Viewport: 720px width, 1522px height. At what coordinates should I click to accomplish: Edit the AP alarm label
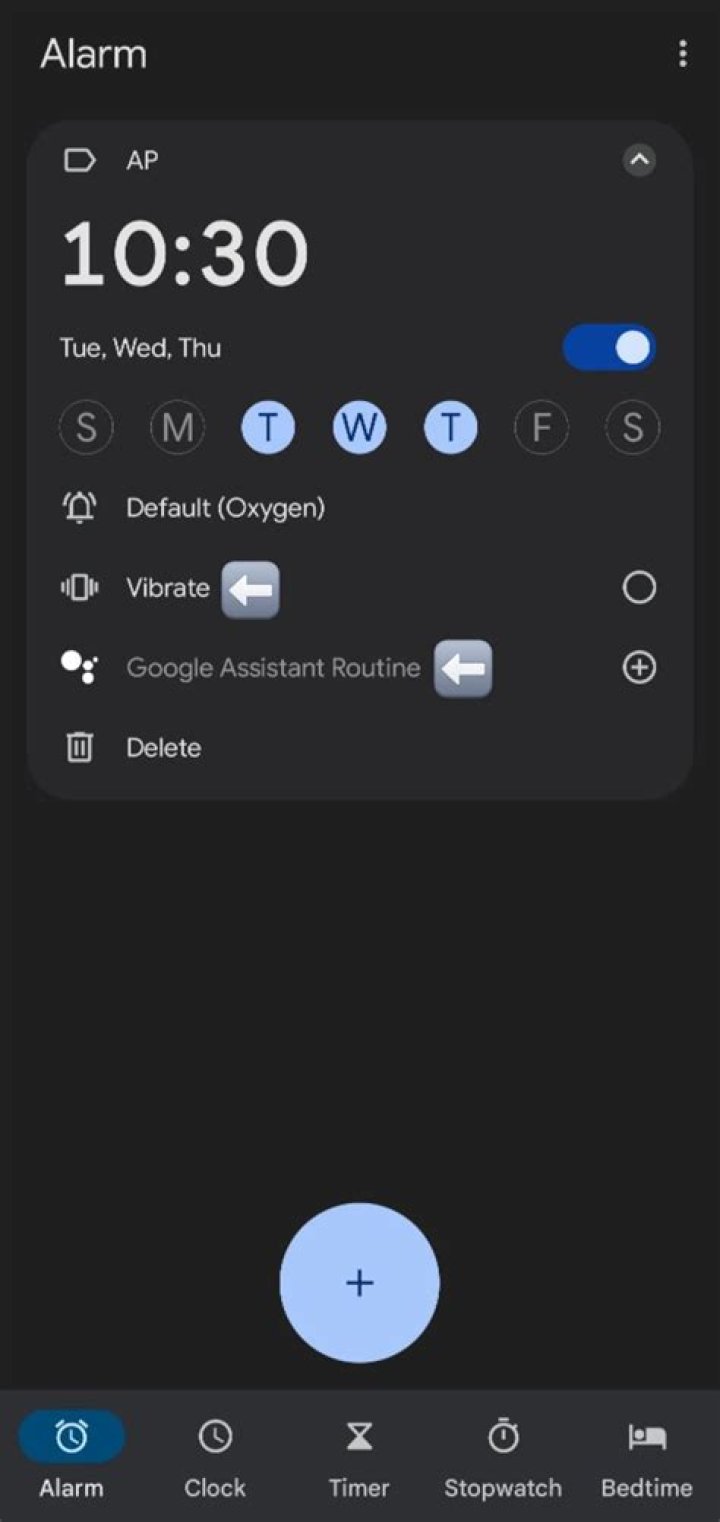pyautogui.click(x=140, y=161)
